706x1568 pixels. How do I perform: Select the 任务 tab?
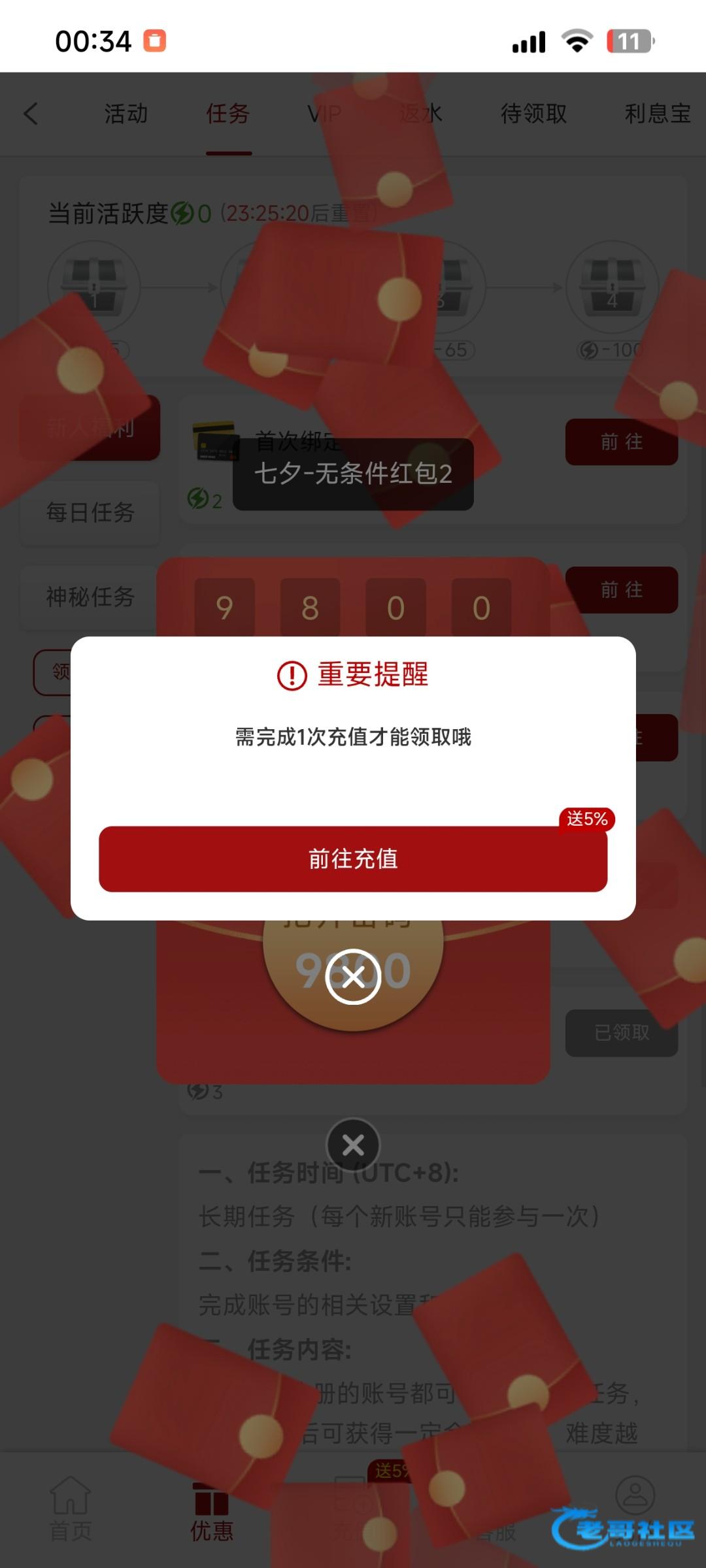click(x=228, y=114)
